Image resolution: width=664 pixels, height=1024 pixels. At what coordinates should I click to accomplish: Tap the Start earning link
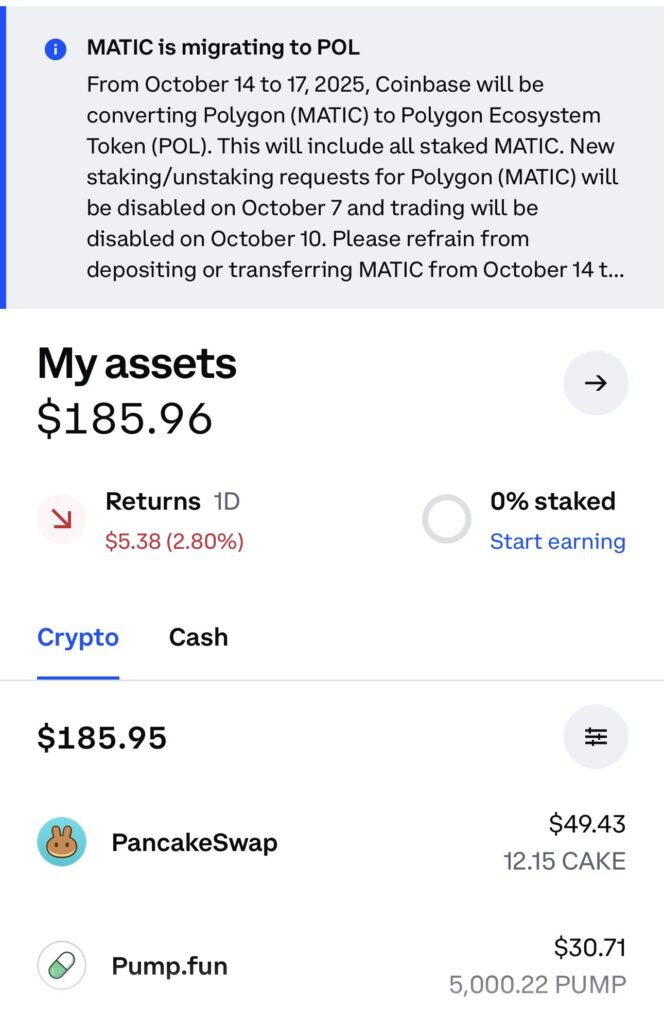click(557, 542)
